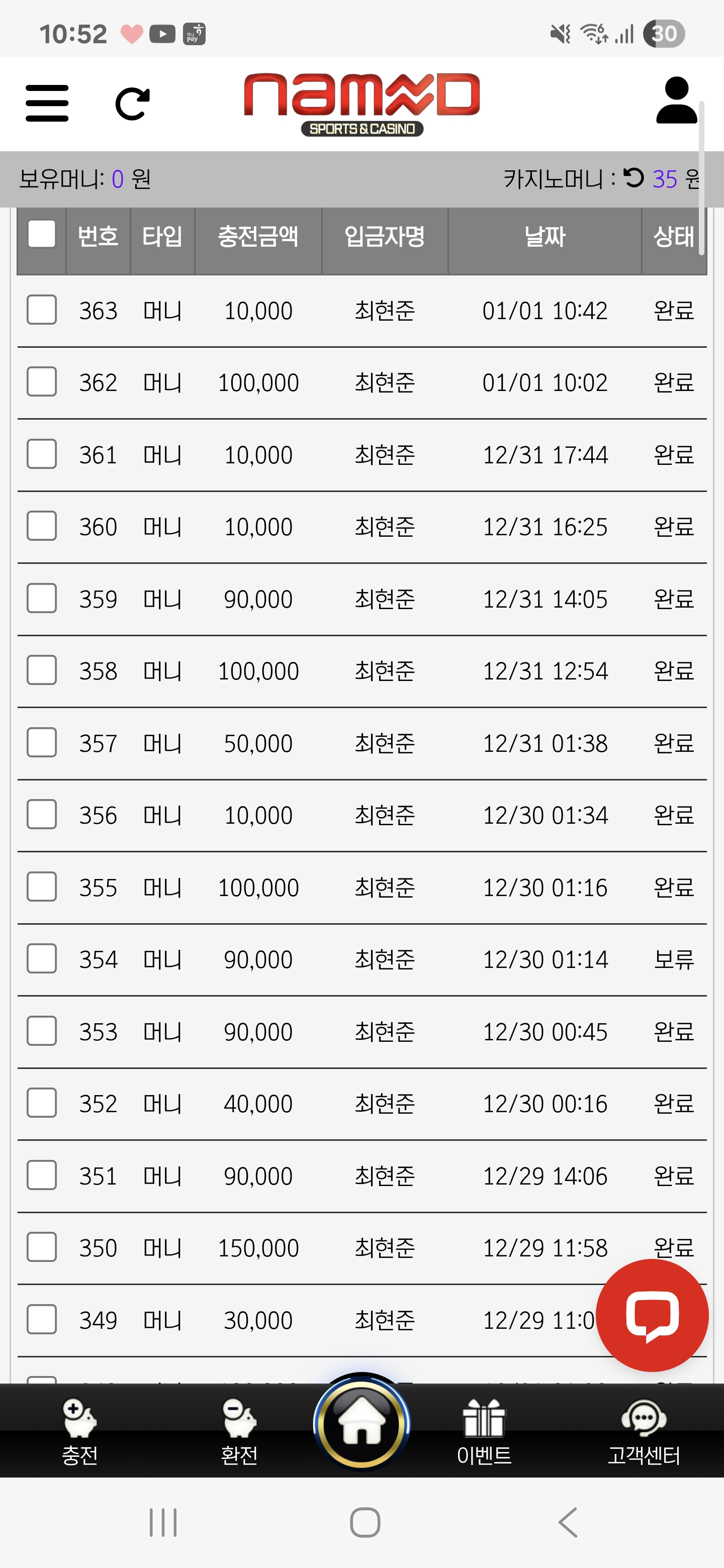Go to the home button in bottom bar
This screenshot has width=724, height=1568.
coord(361,1424)
